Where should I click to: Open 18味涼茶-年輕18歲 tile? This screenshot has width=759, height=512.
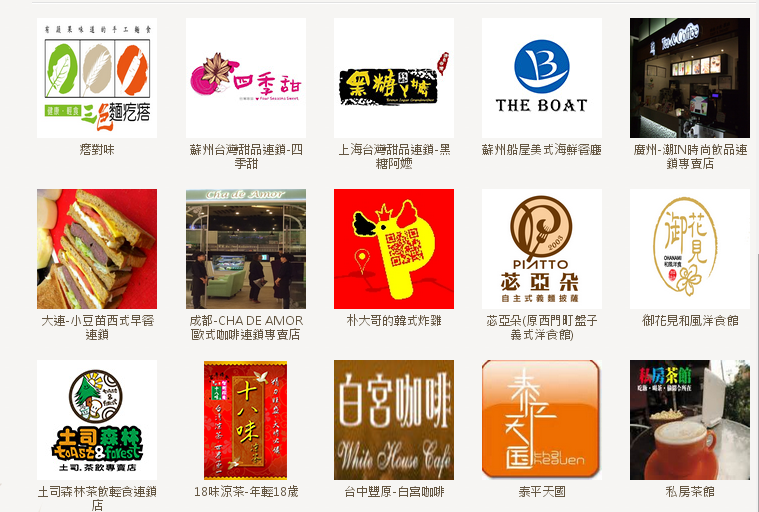tap(246, 420)
